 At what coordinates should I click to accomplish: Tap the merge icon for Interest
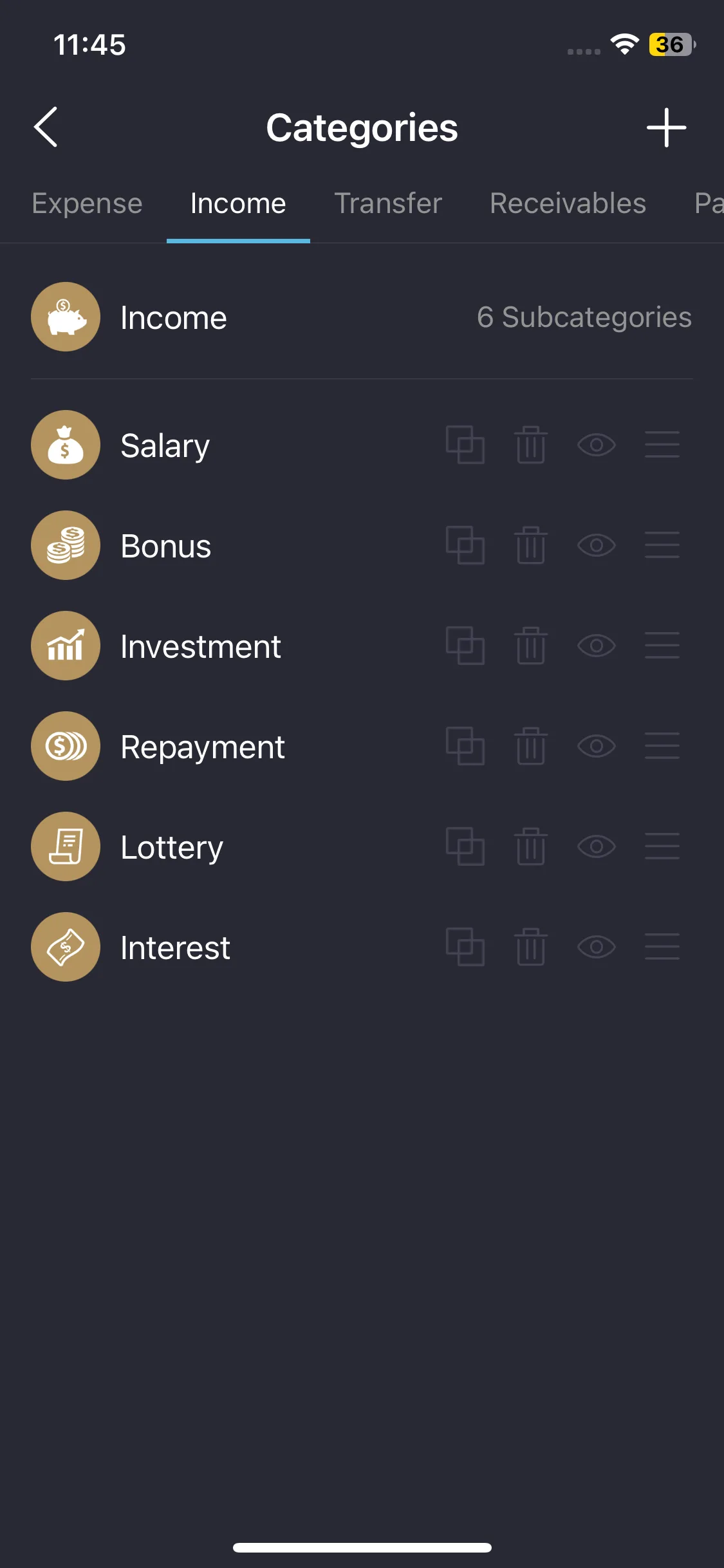[465, 947]
